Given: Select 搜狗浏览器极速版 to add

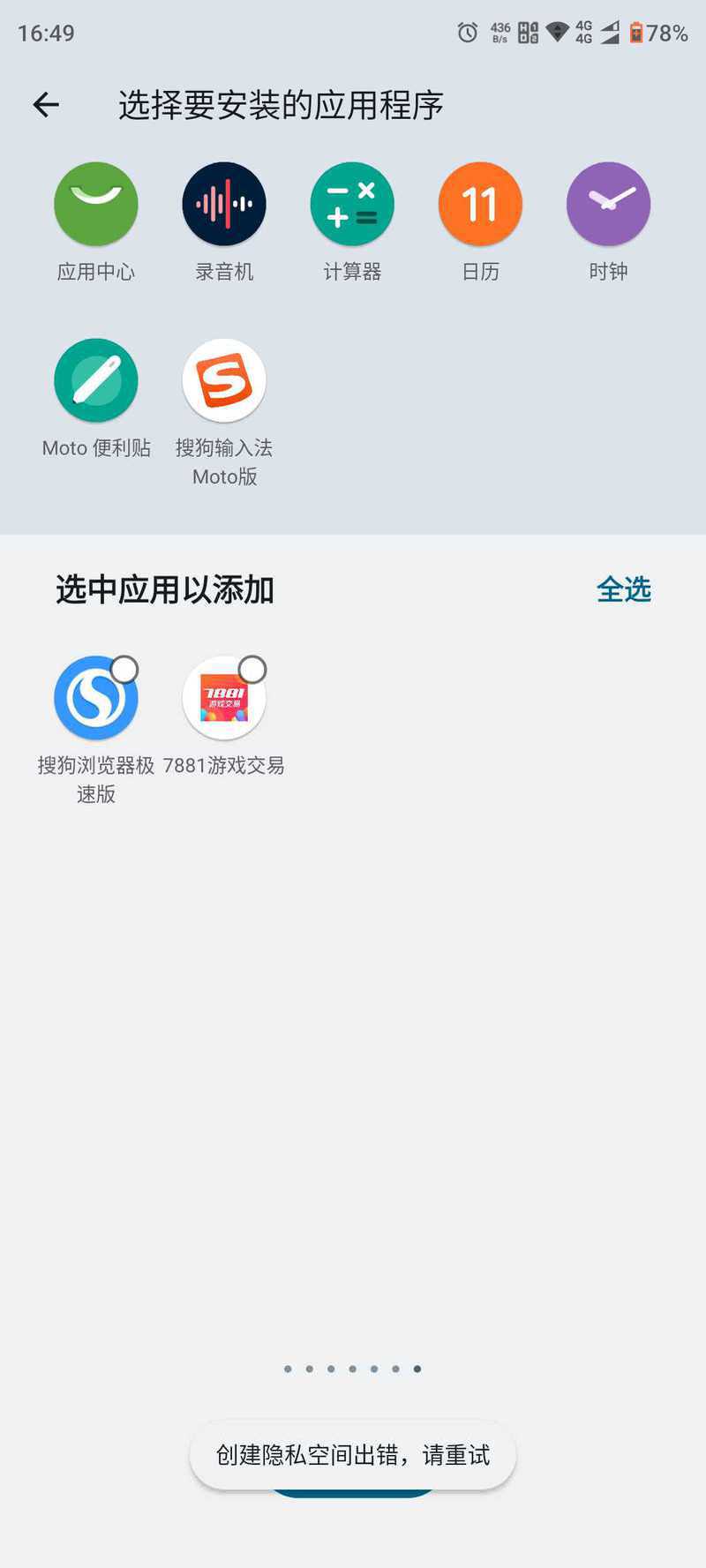Looking at the screenshot, I should click(x=96, y=698).
